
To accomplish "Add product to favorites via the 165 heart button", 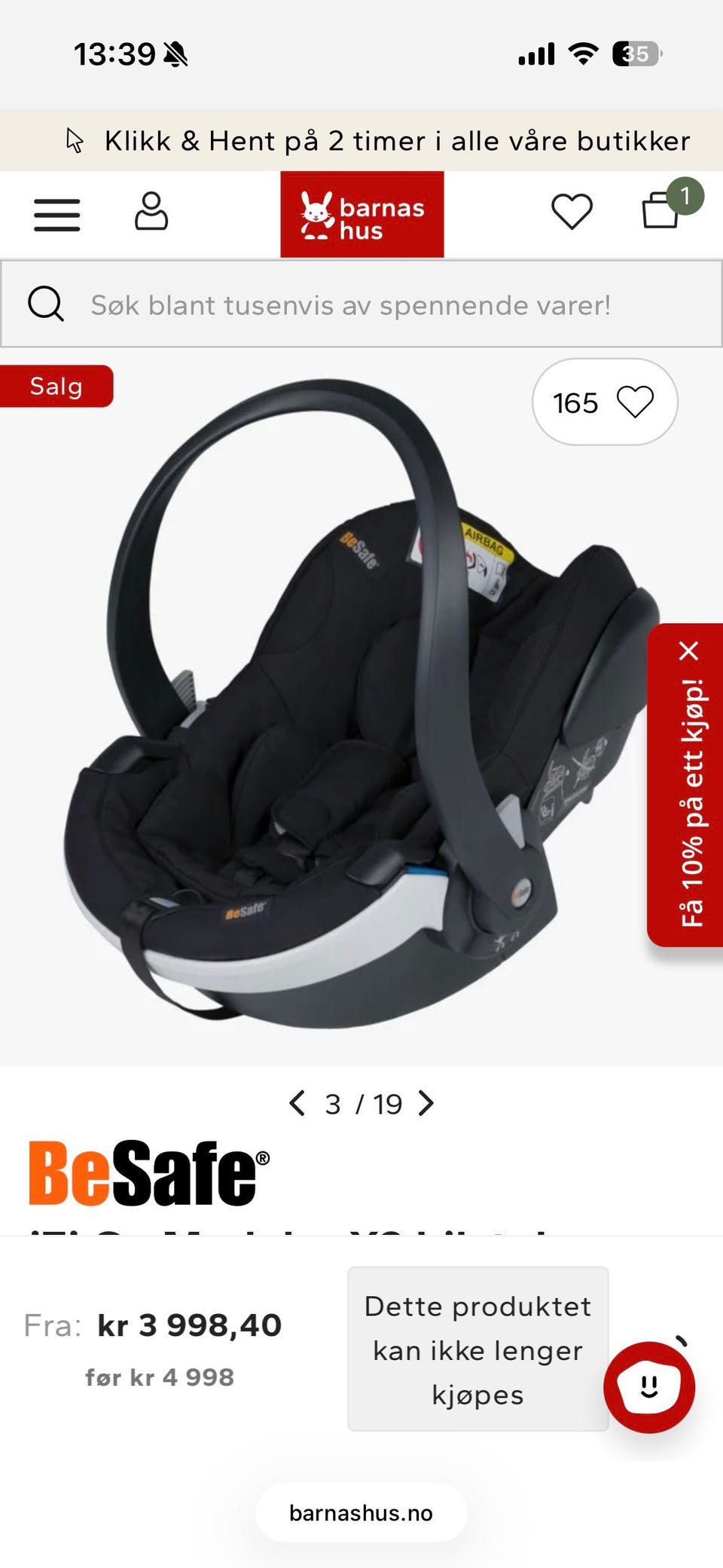I will tap(605, 402).
